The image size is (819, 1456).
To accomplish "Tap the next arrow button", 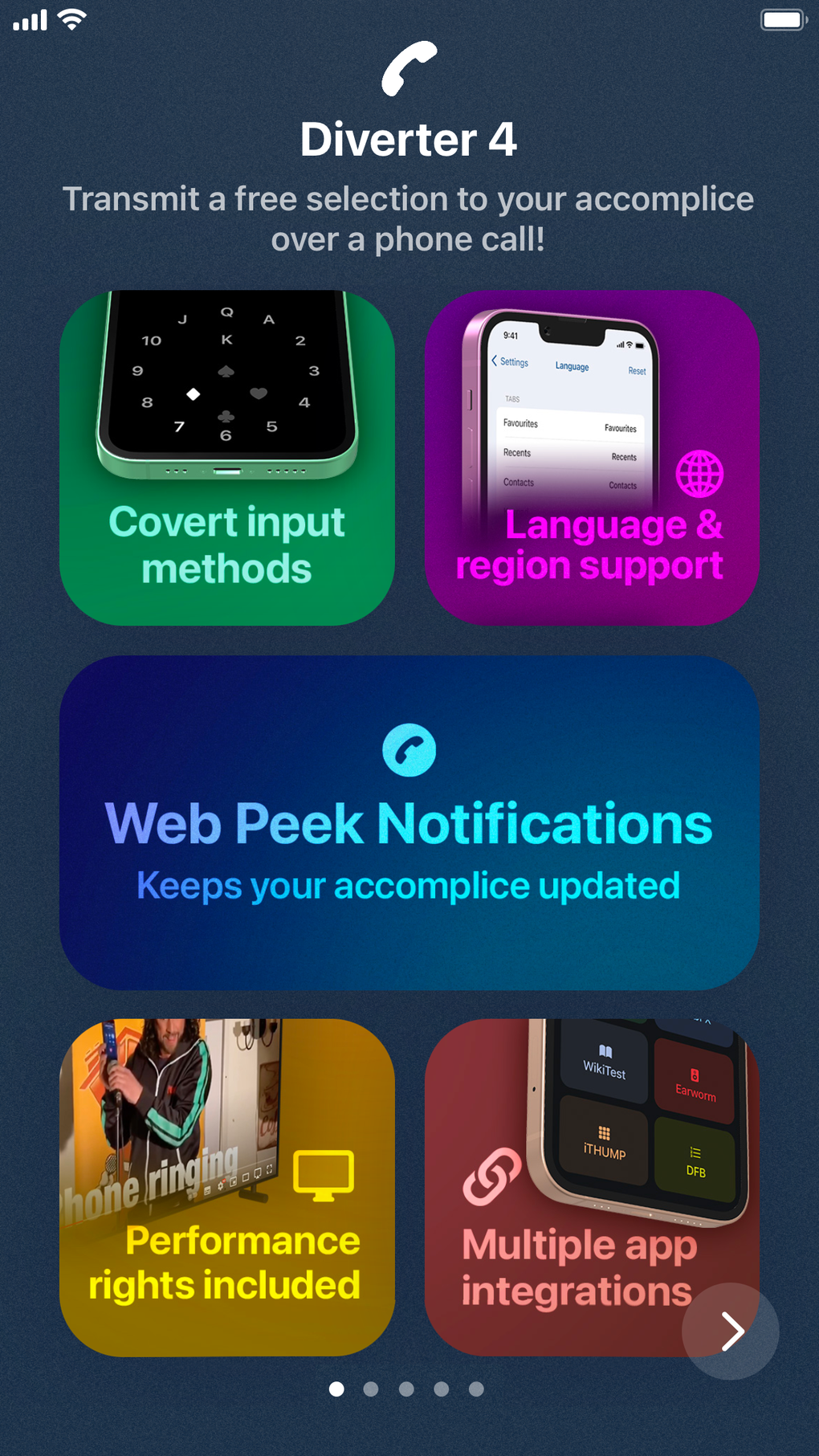I will click(730, 1331).
